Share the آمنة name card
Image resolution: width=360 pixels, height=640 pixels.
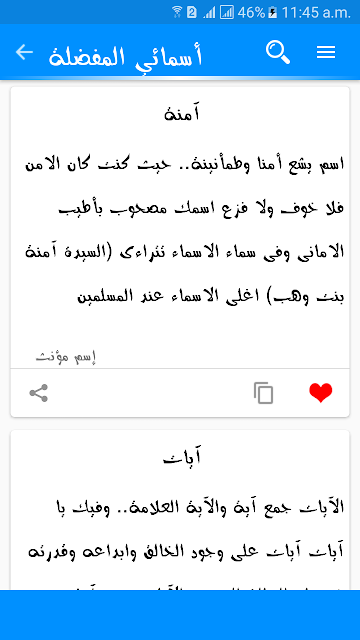click(x=39, y=393)
